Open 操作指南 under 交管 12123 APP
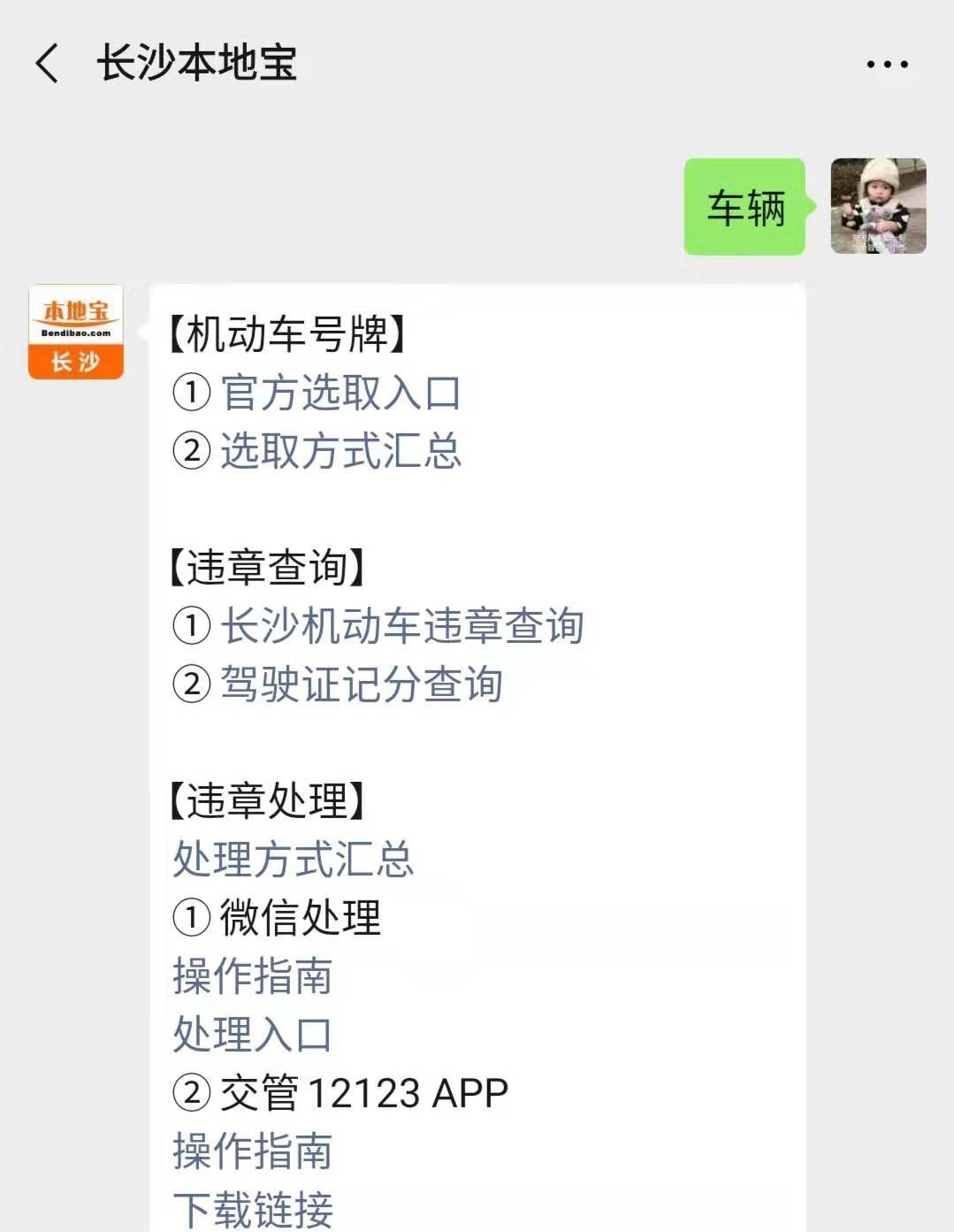Screen dimensions: 954x1232 coord(253,1152)
